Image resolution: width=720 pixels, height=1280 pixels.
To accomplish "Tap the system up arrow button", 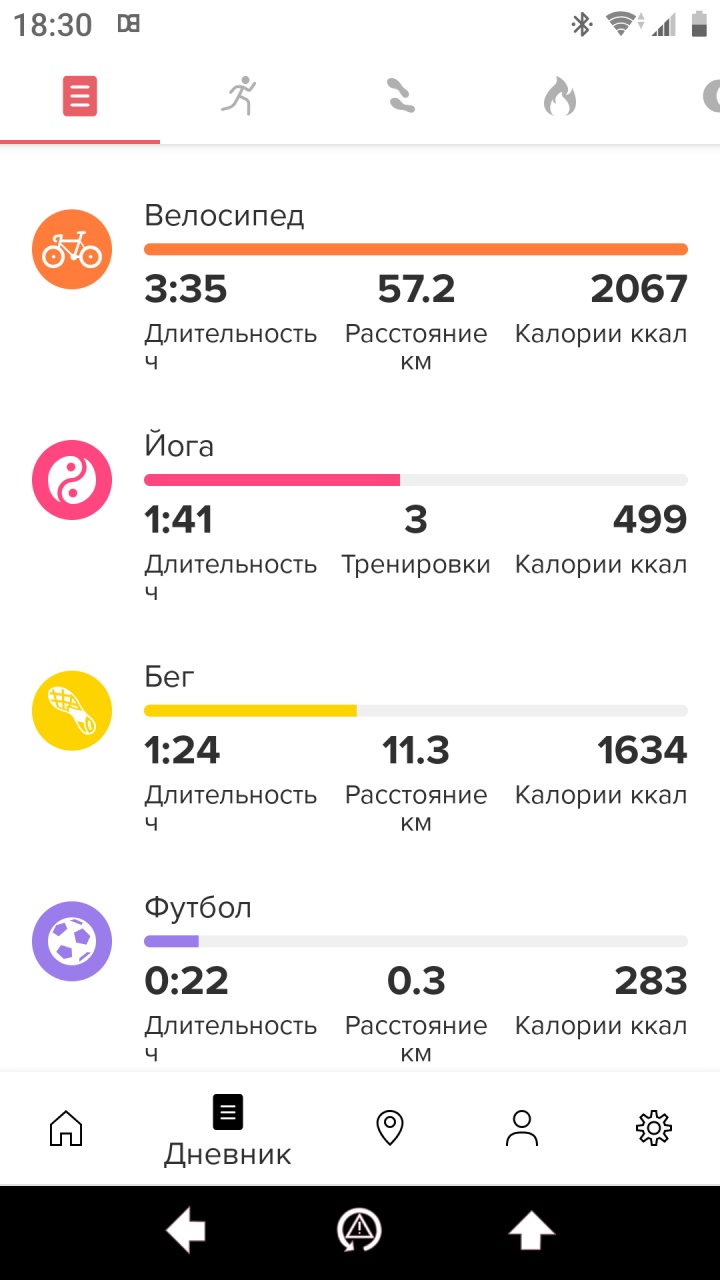I will (x=531, y=1230).
